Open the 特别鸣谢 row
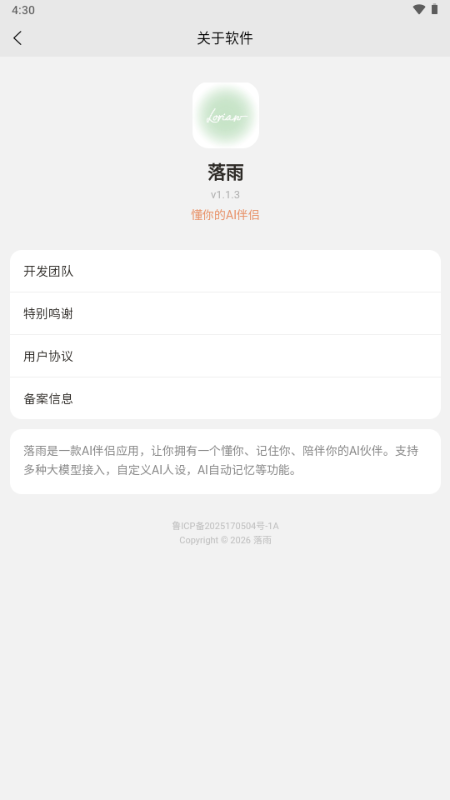 tap(225, 313)
